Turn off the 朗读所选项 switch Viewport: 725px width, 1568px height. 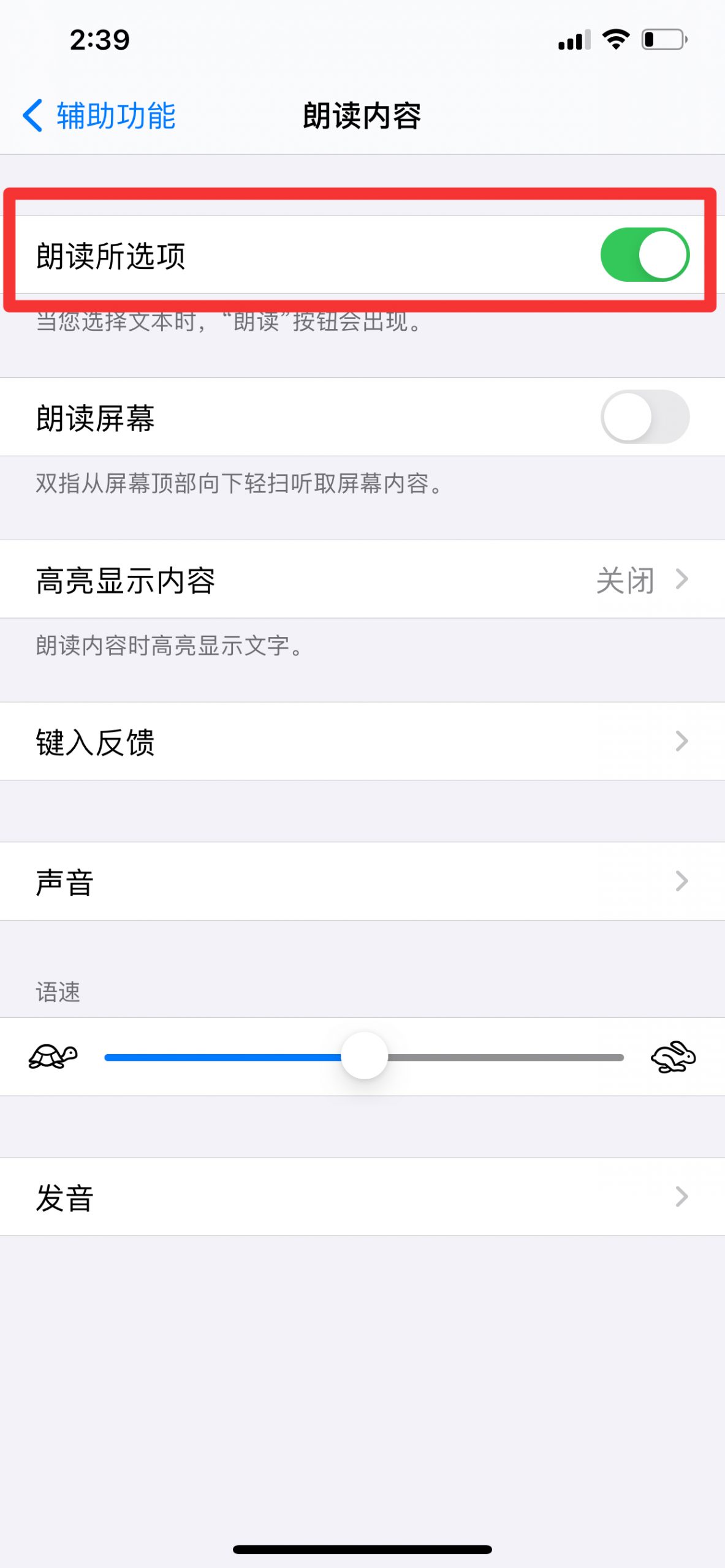[x=645, y=255]
